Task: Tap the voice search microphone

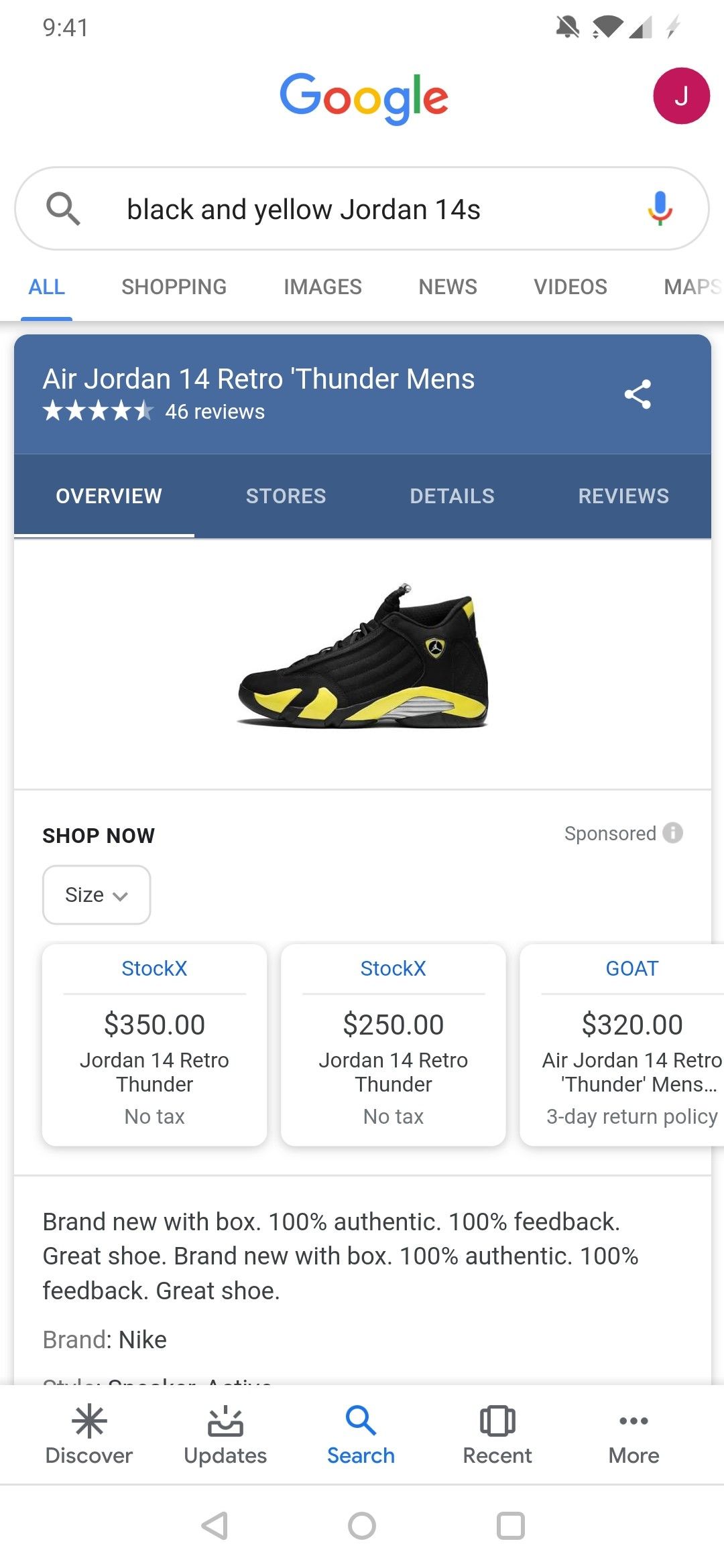Action: pyautogui.click(x=660, y=208)
